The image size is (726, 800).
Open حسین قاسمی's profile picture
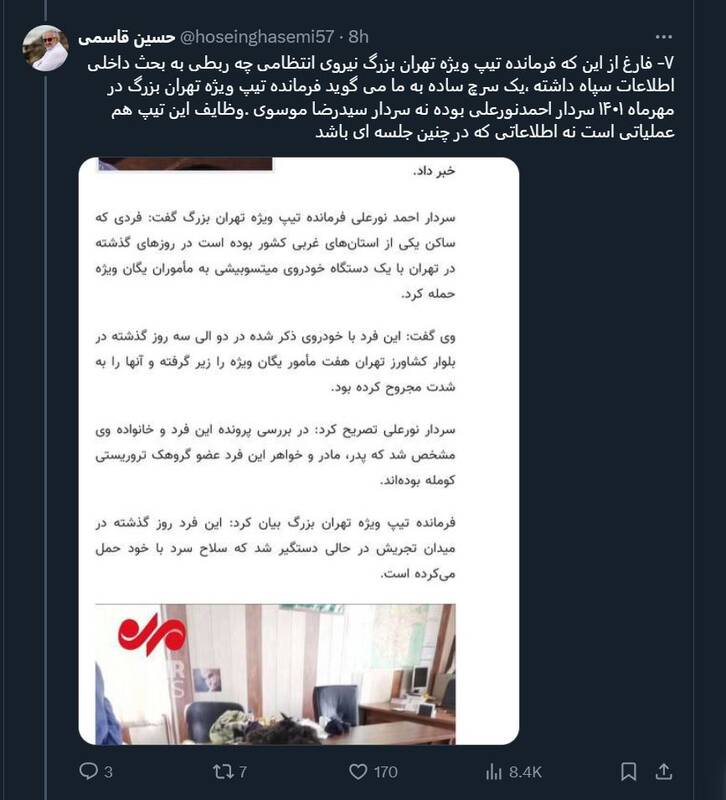click(x=45, y=47)
